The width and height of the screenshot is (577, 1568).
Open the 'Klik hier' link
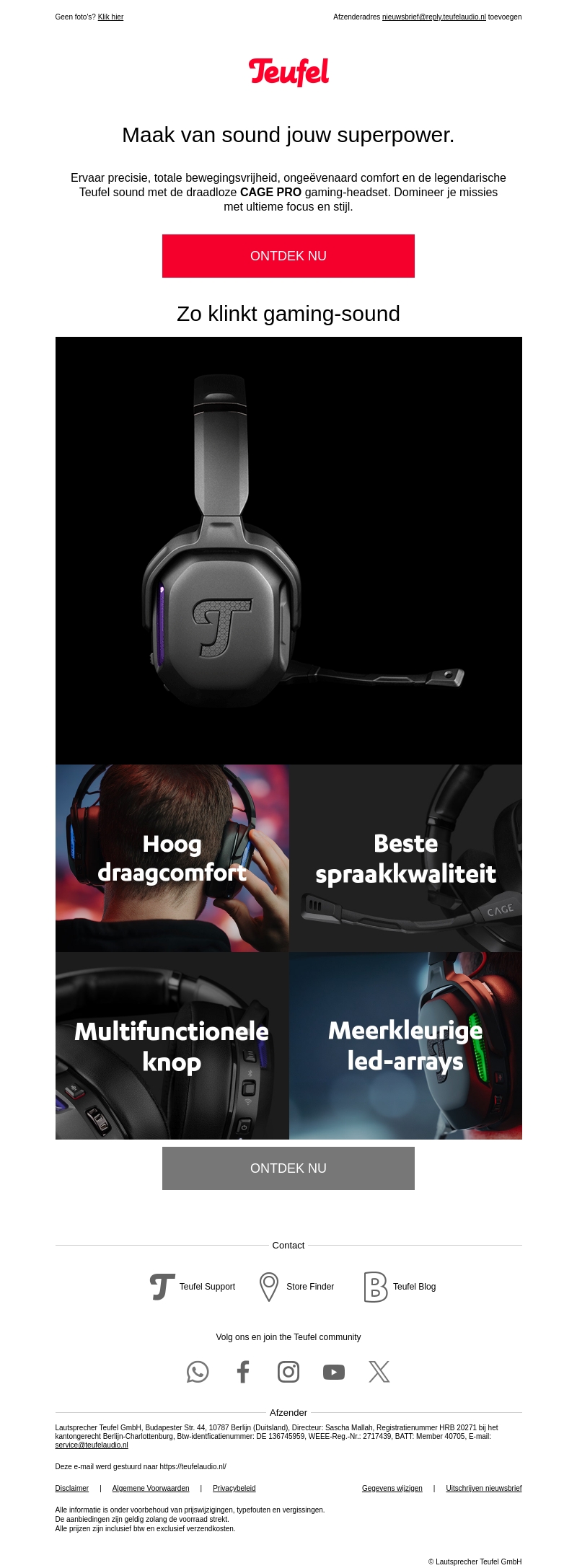[110, 17]
